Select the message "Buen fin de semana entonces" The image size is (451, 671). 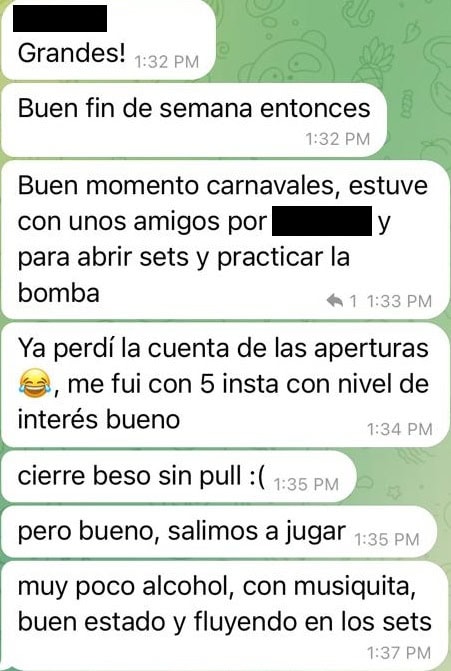click(x=194, y=120)
